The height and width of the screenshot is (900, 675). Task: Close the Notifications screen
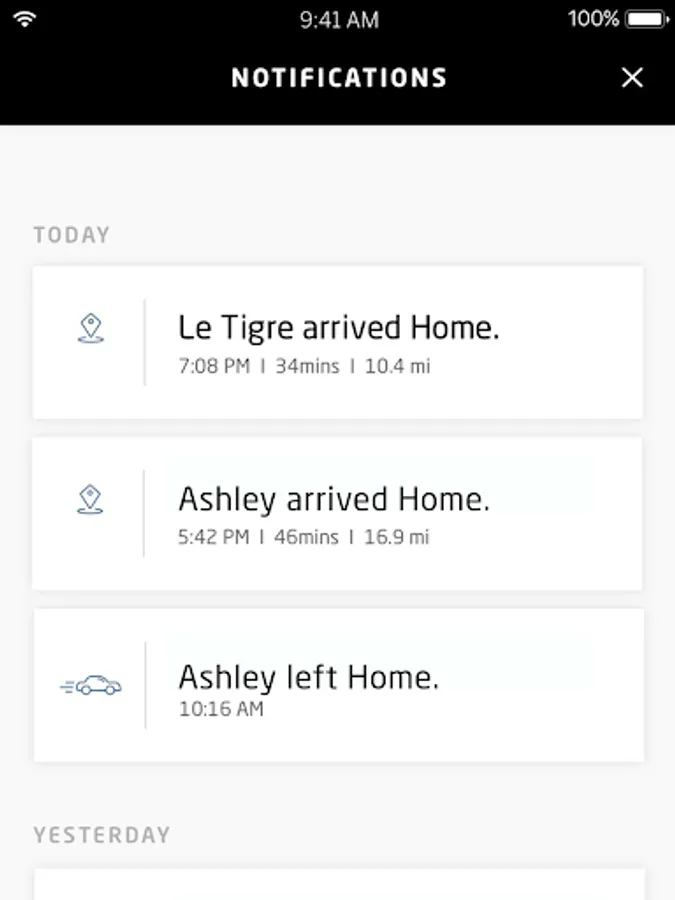(632, 77)
